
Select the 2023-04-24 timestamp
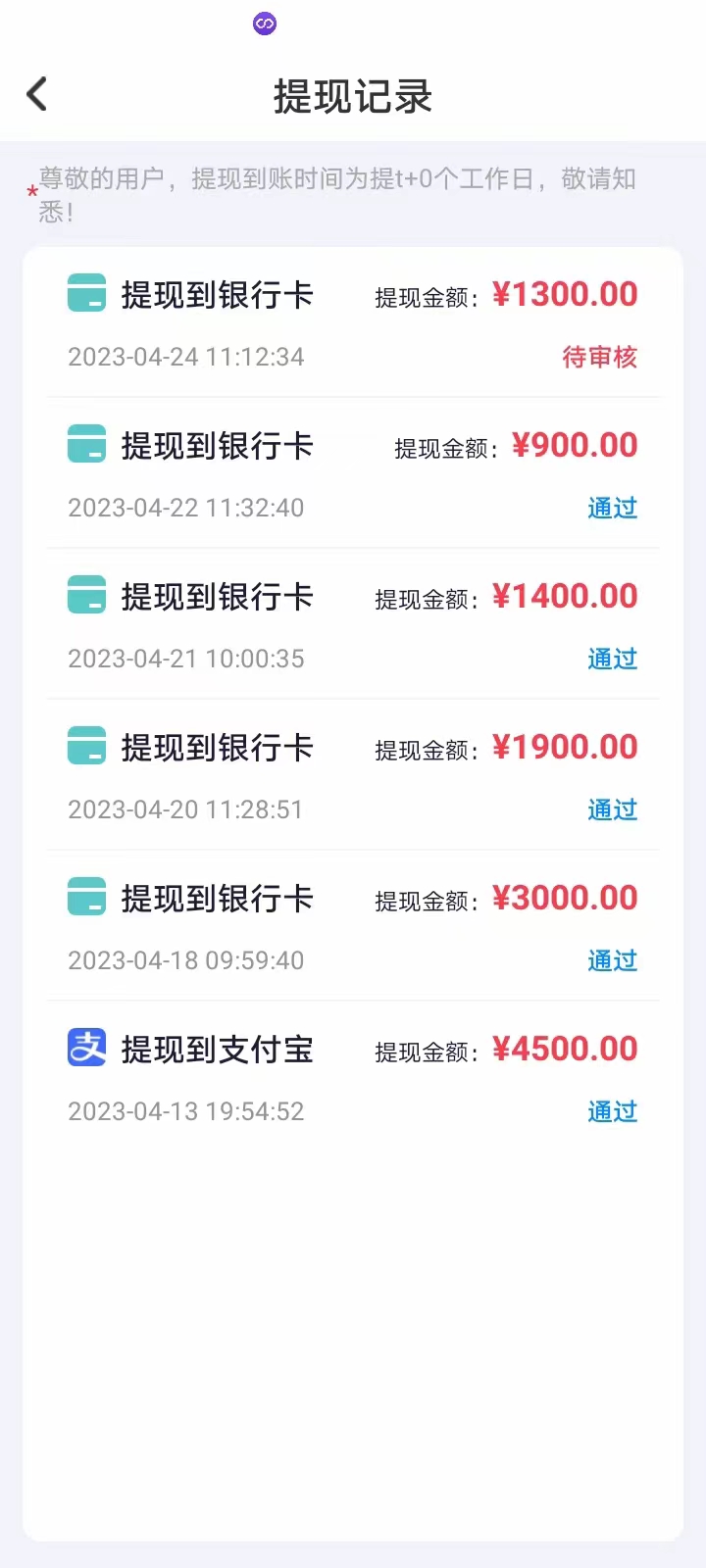tap(185, 357)
